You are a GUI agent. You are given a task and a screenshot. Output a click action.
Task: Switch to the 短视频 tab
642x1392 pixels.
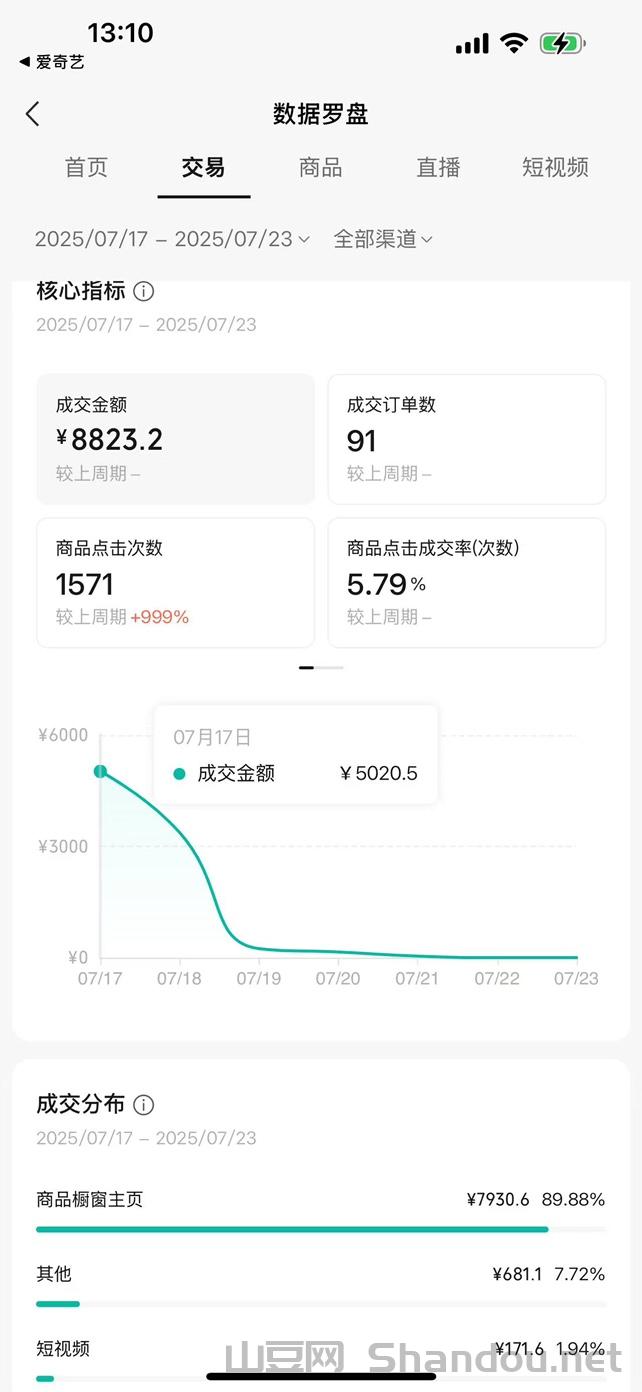(555, 168)
